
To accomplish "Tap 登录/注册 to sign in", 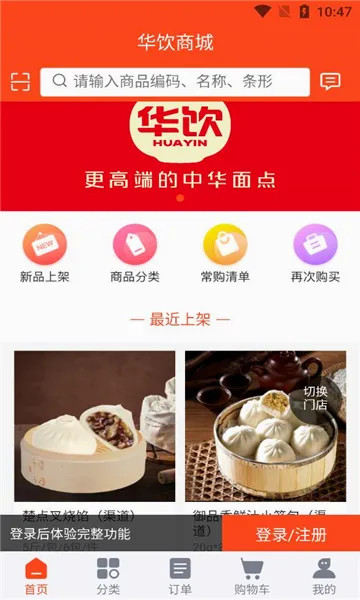I will pyautogui.click(x=291, y=534).
